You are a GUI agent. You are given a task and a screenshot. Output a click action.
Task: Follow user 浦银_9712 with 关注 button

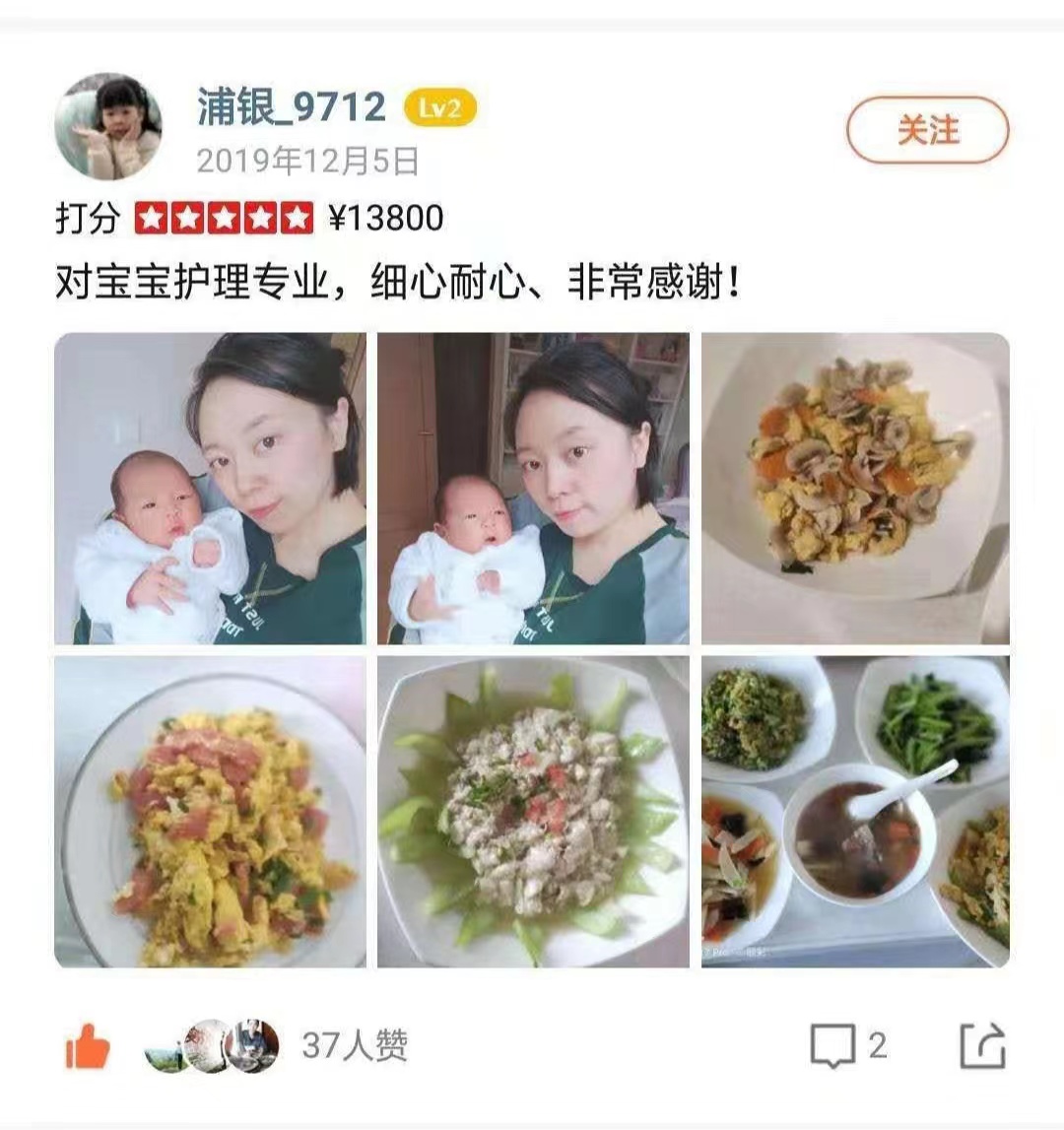click(x=927, y=130)
